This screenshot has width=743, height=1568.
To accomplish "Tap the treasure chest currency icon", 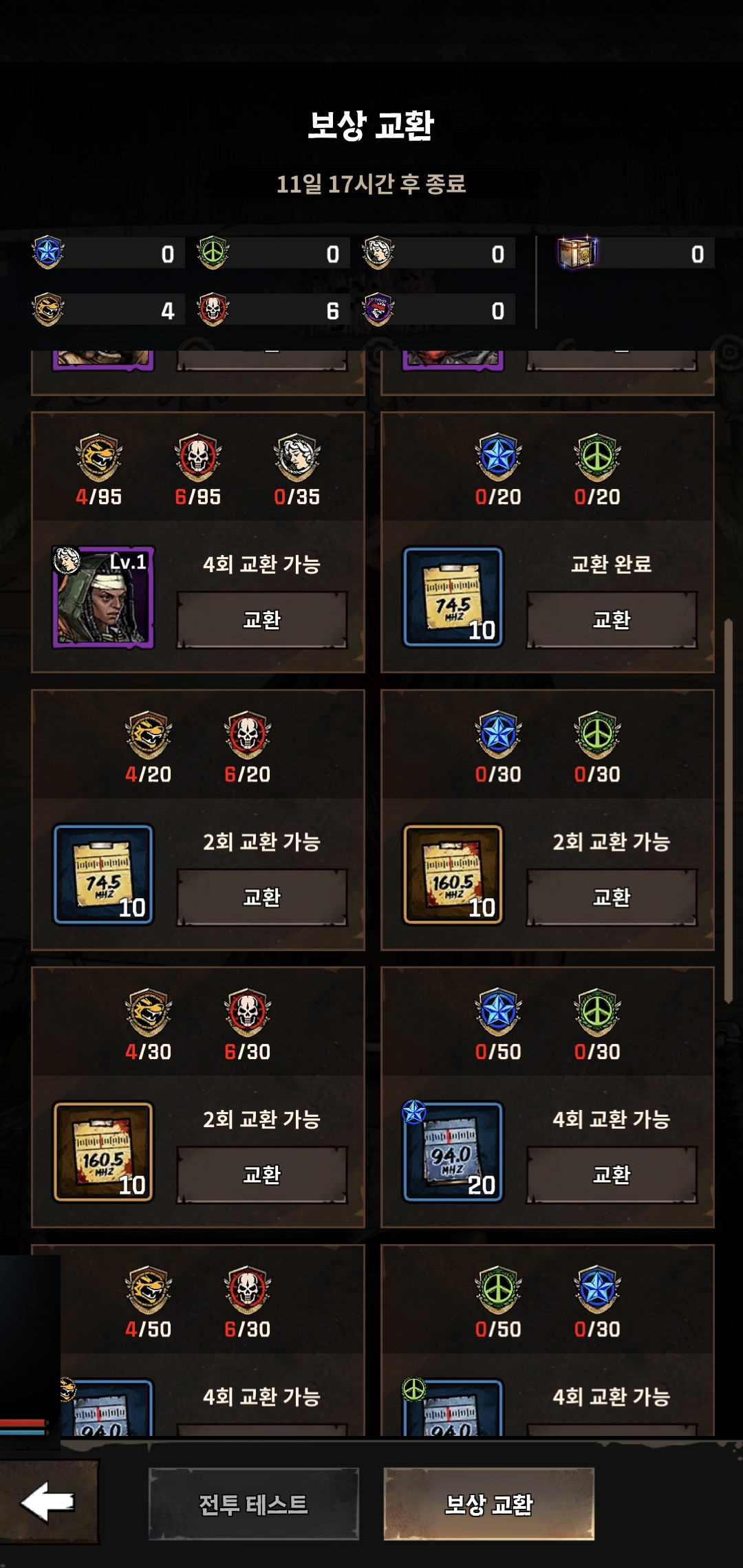I will tap(577, 252).
